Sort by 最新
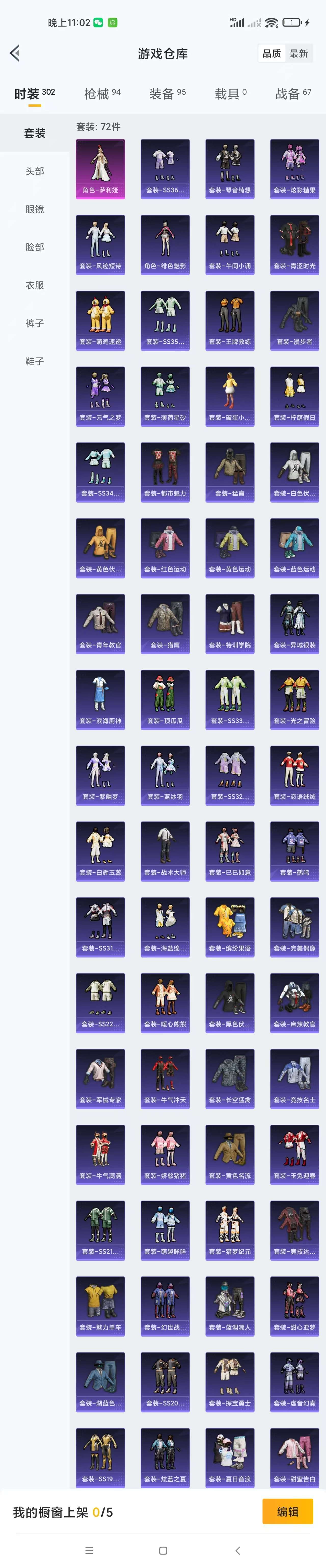This screenshot has height=1568, width=326. click(298, 53)
